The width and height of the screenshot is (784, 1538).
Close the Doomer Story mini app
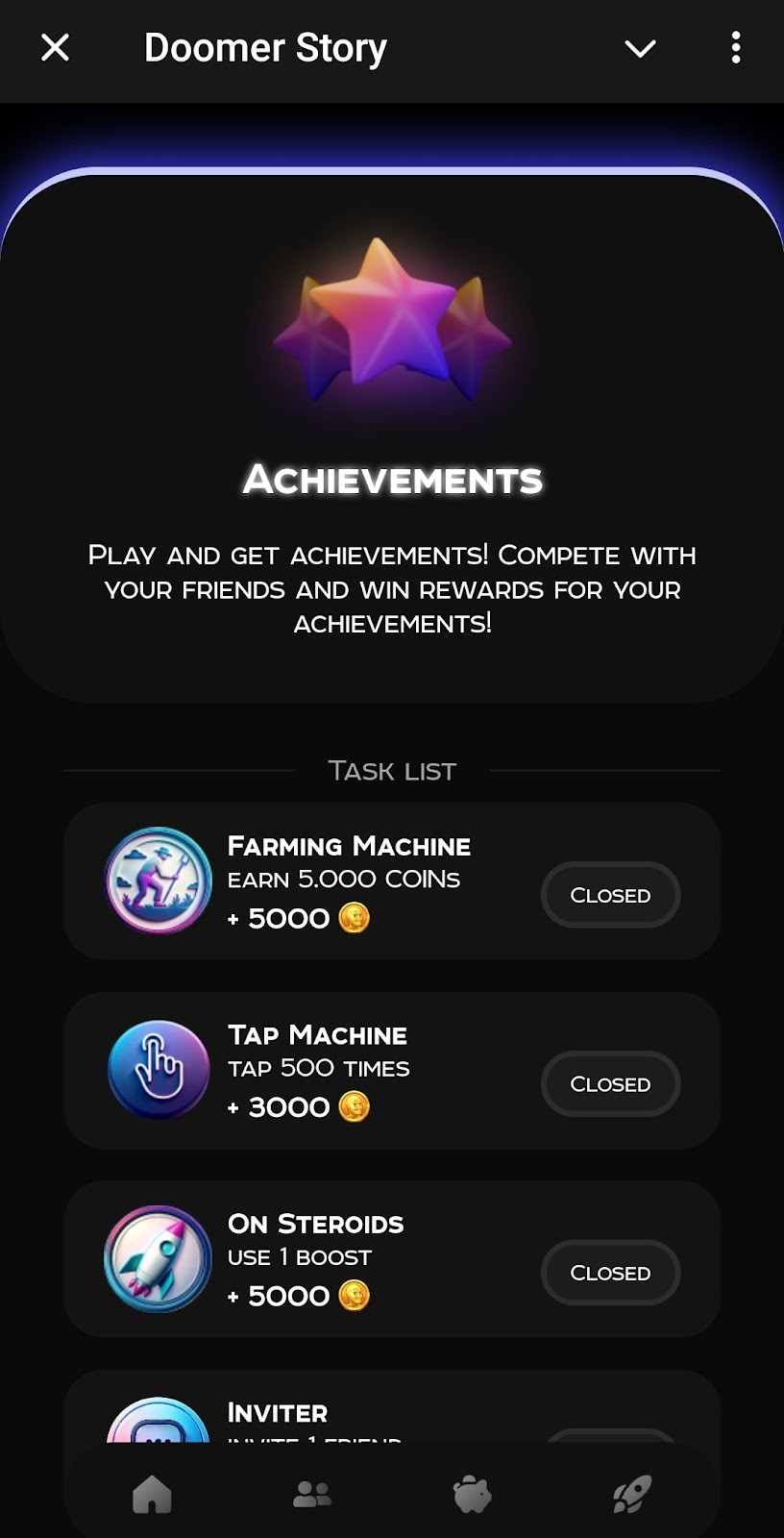(x=55, y=47)
